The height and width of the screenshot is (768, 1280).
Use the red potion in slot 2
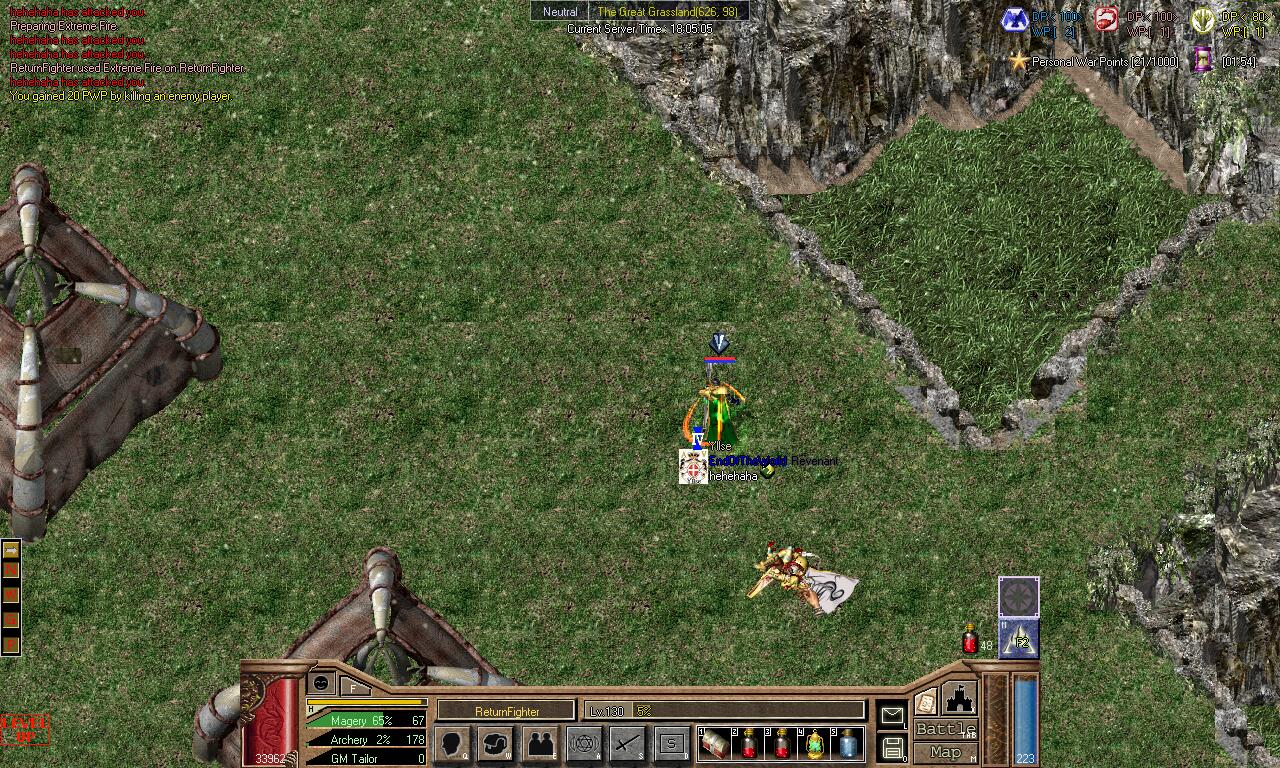click(x=748, y=744)
